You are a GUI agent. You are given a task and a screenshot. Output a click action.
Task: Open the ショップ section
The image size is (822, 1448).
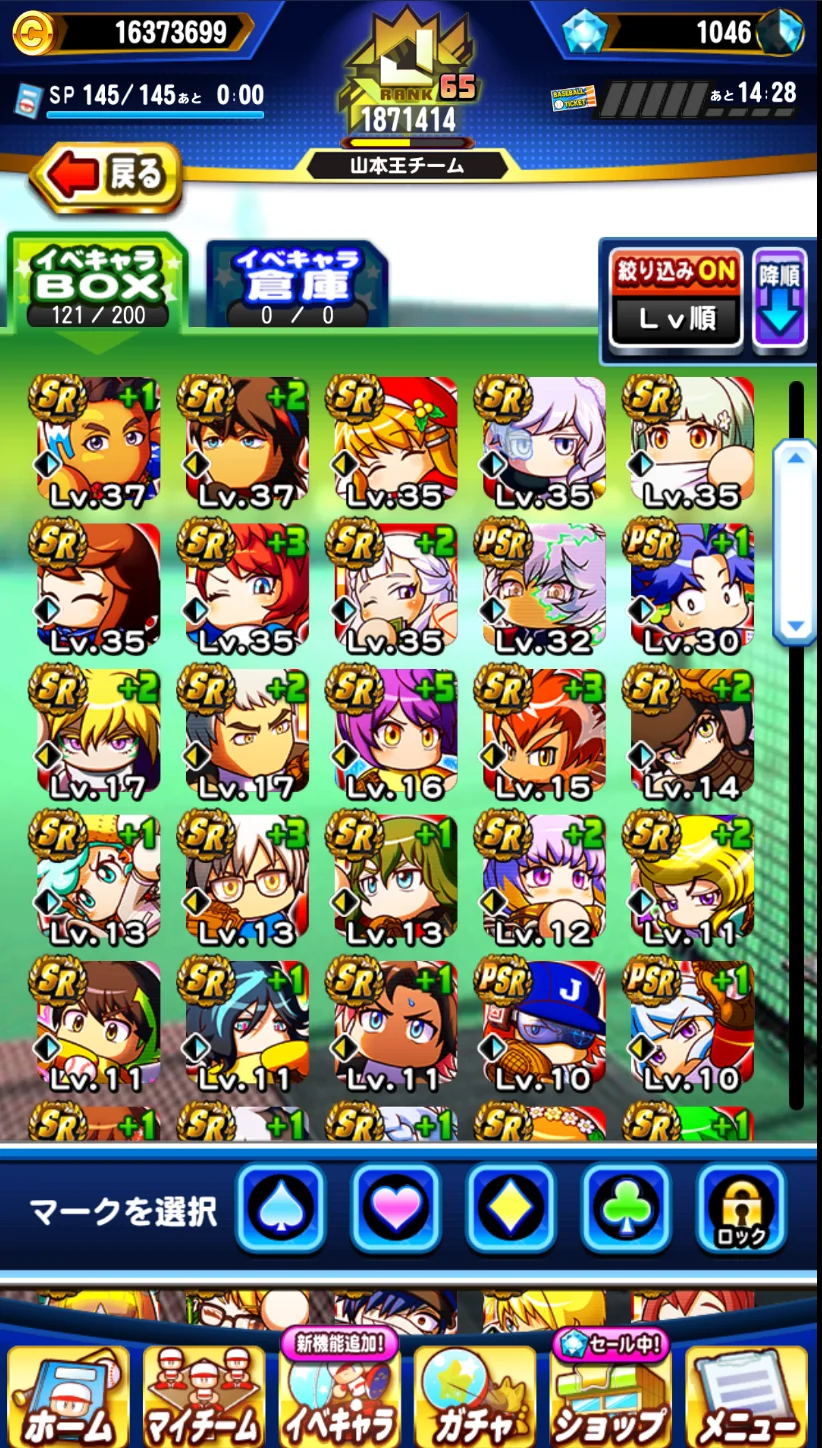pyautogui.click(x=610, y=1398)
